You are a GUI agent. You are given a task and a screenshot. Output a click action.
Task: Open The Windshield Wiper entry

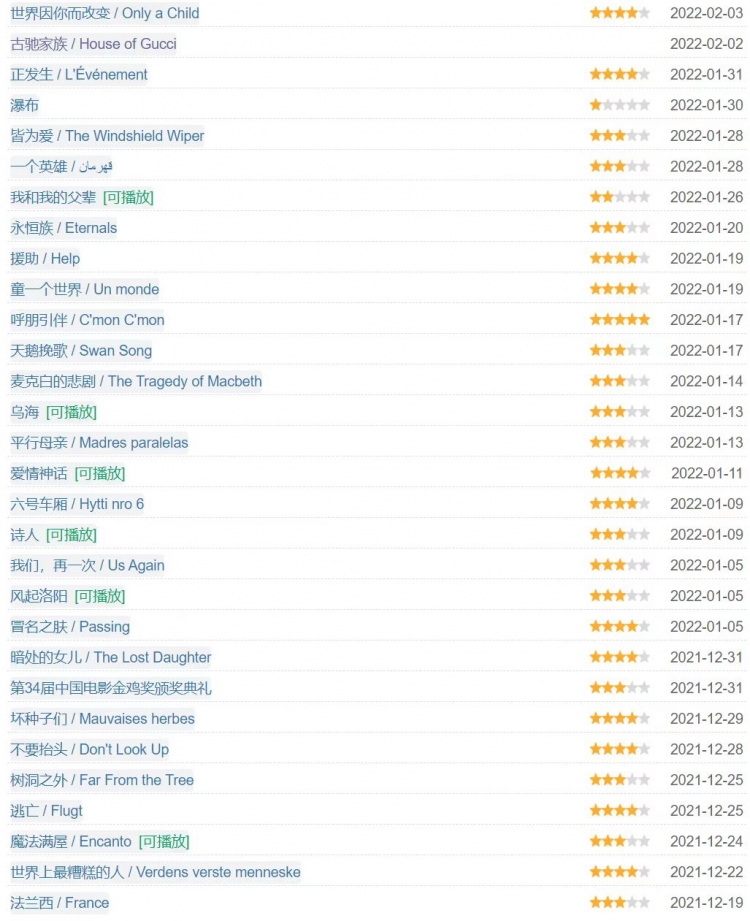click(x=107, y=136)
